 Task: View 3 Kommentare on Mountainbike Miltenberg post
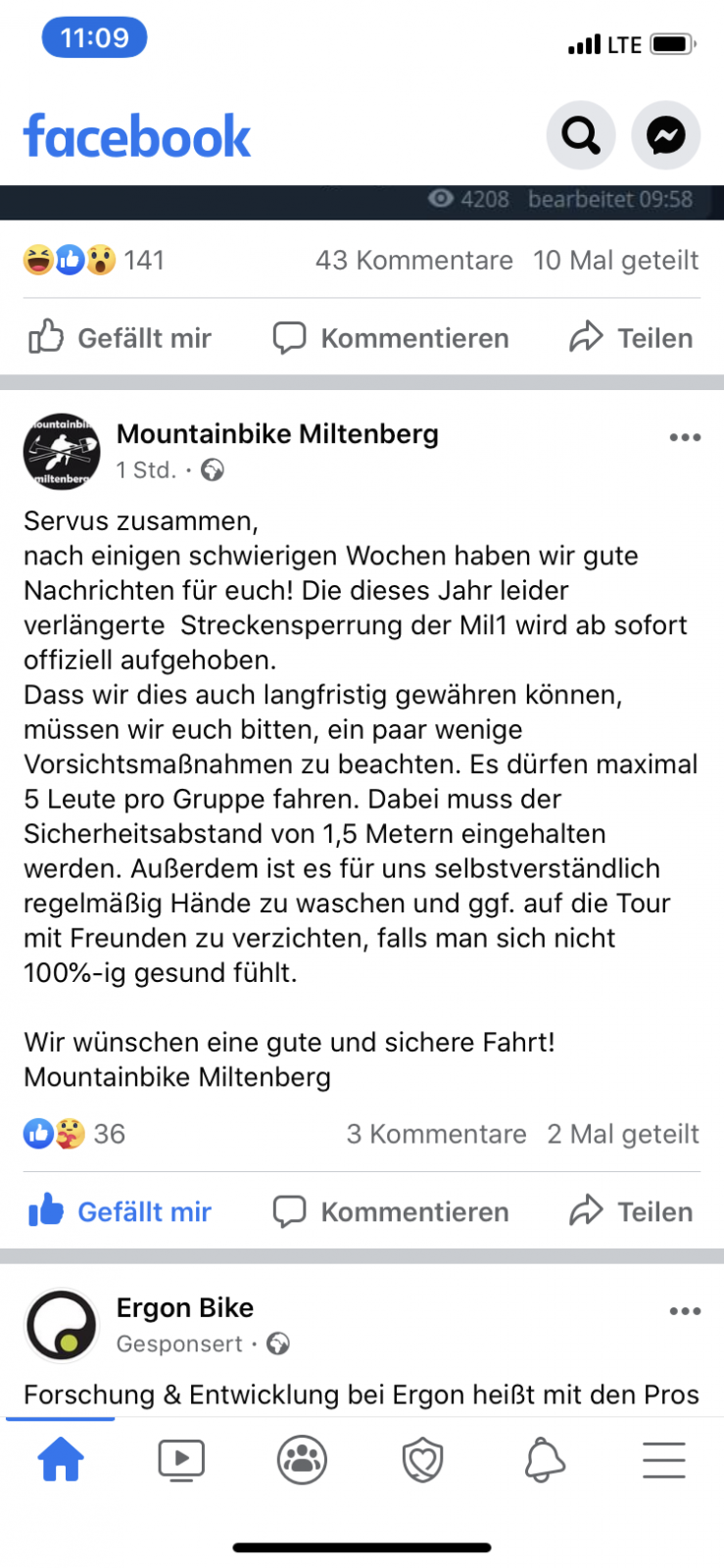point(436,1134)
